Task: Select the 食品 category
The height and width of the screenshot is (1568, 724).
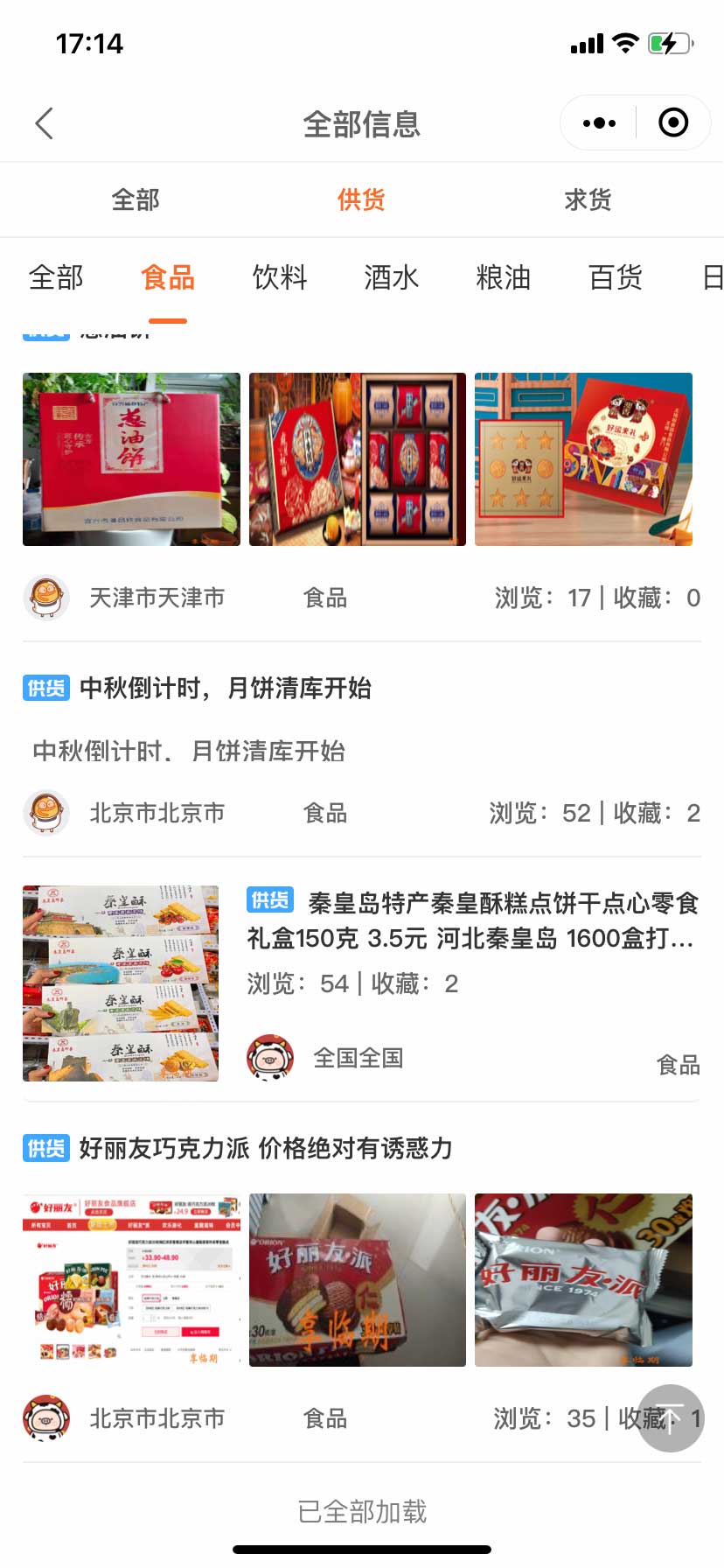Action: pos(168,277)
